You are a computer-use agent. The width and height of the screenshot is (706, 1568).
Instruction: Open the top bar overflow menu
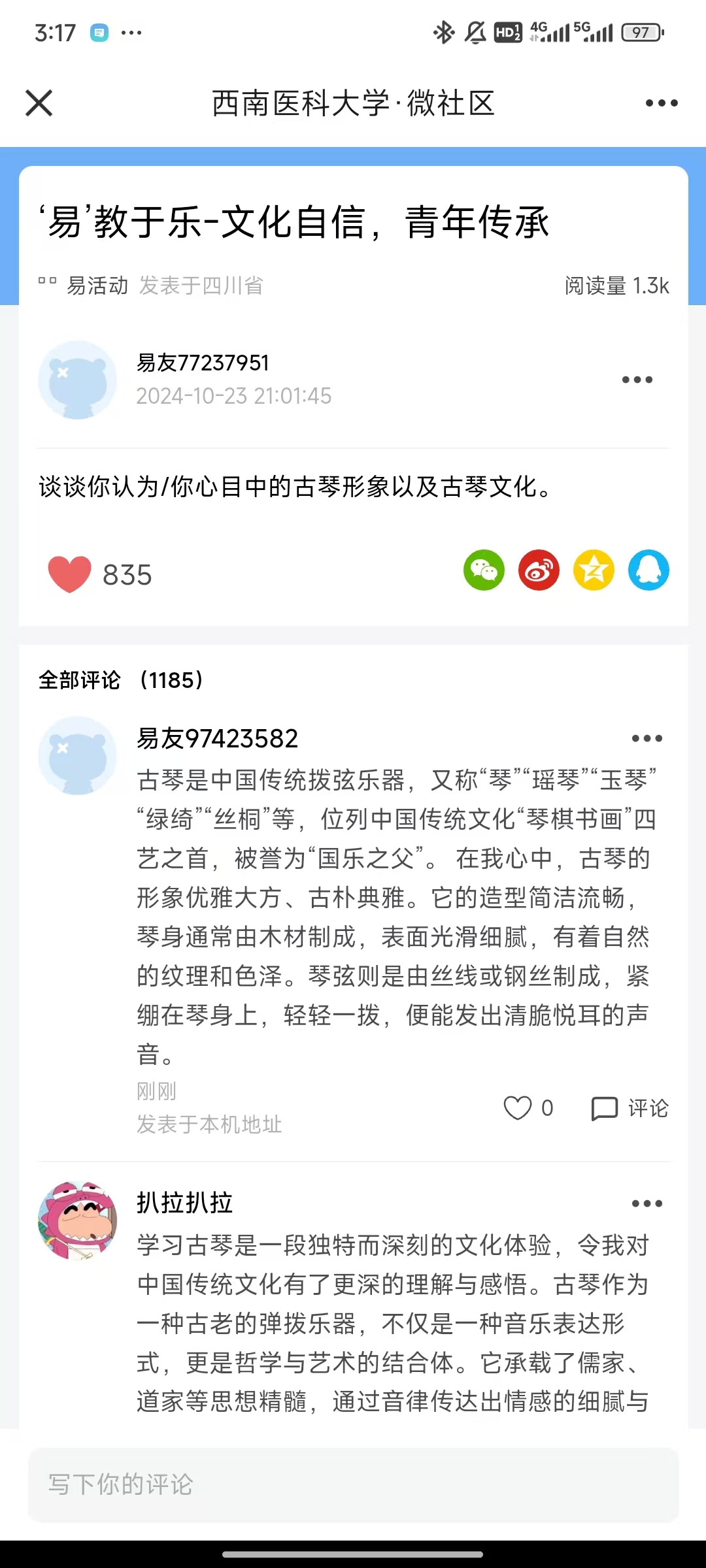tap(661, 103)
